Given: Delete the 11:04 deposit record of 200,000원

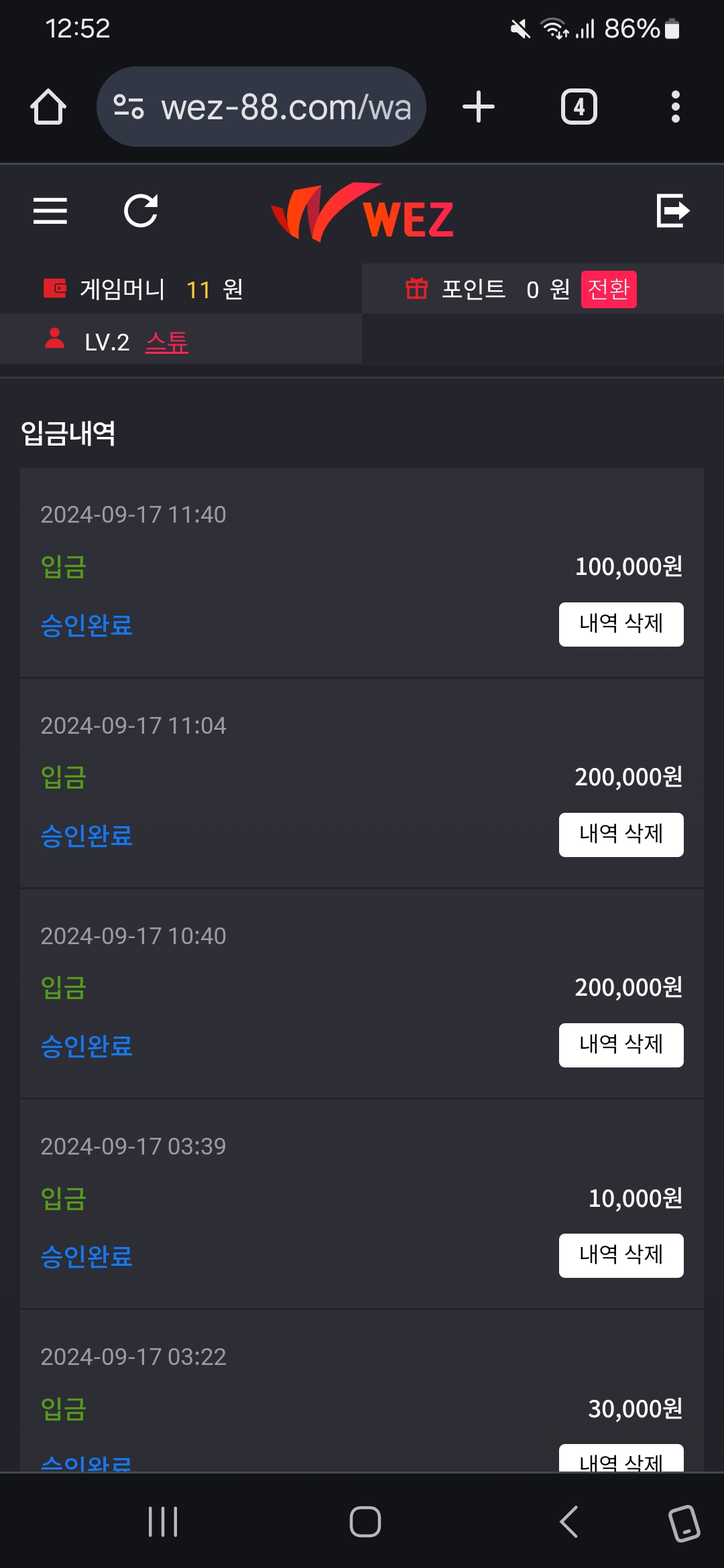Looking at the screenshot, I should tap(621, 834).
